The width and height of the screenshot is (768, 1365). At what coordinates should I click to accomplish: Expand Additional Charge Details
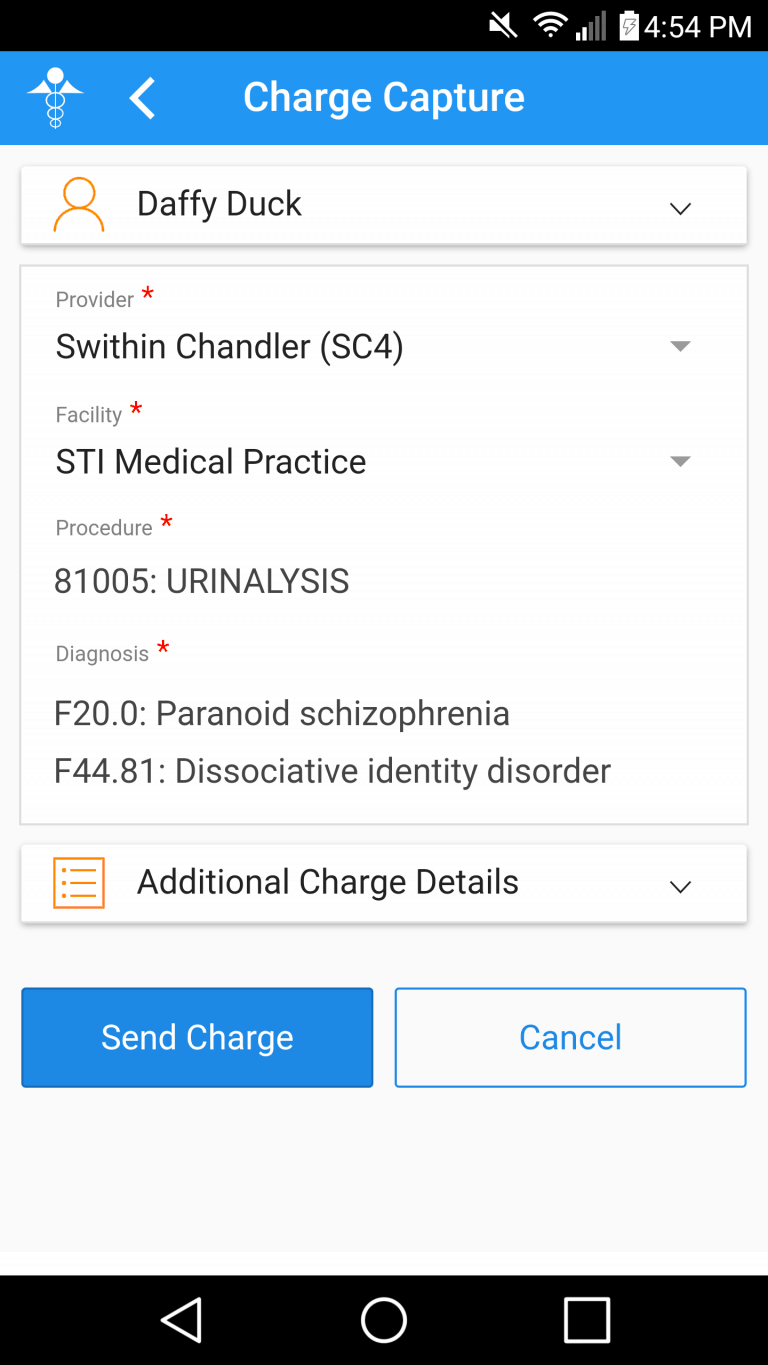pyautogui.click(x=384, y=883)
